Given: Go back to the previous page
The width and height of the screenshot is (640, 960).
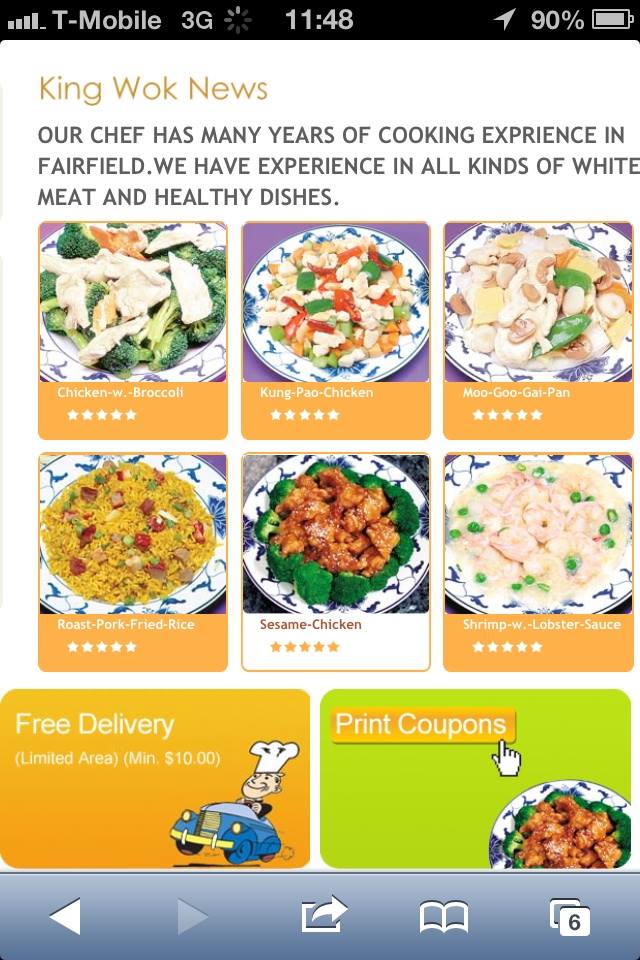Looking at the screenshot, I should (66, 915).
